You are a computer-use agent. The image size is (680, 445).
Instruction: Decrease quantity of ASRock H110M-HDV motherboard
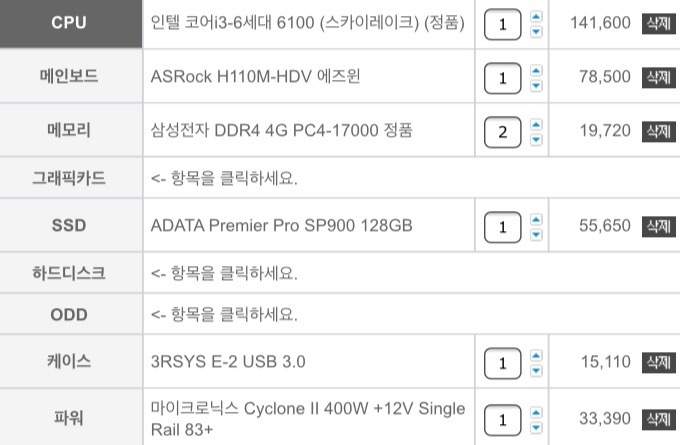pyautogui.click(x=536, y=86)
